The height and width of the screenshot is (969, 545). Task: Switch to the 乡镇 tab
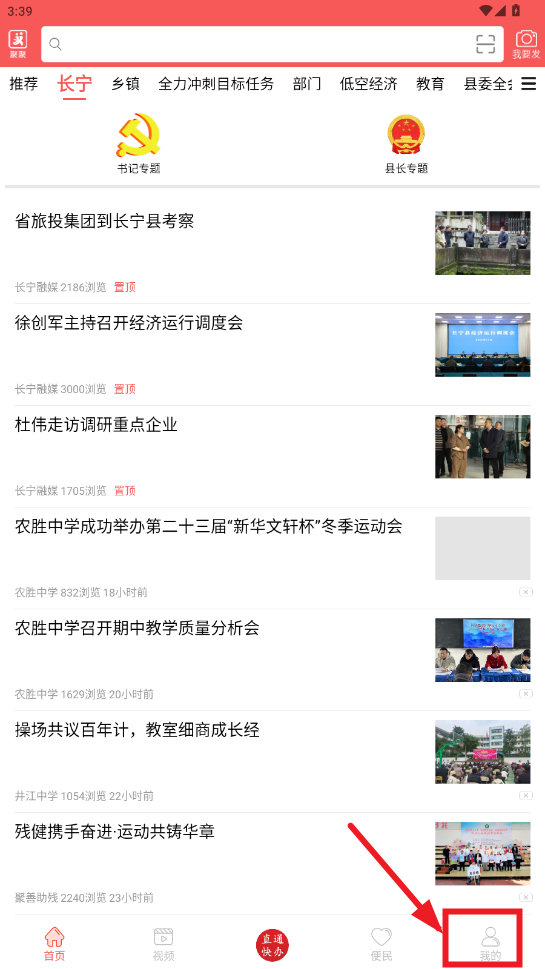pyautogui.click(x=125, y=83)
